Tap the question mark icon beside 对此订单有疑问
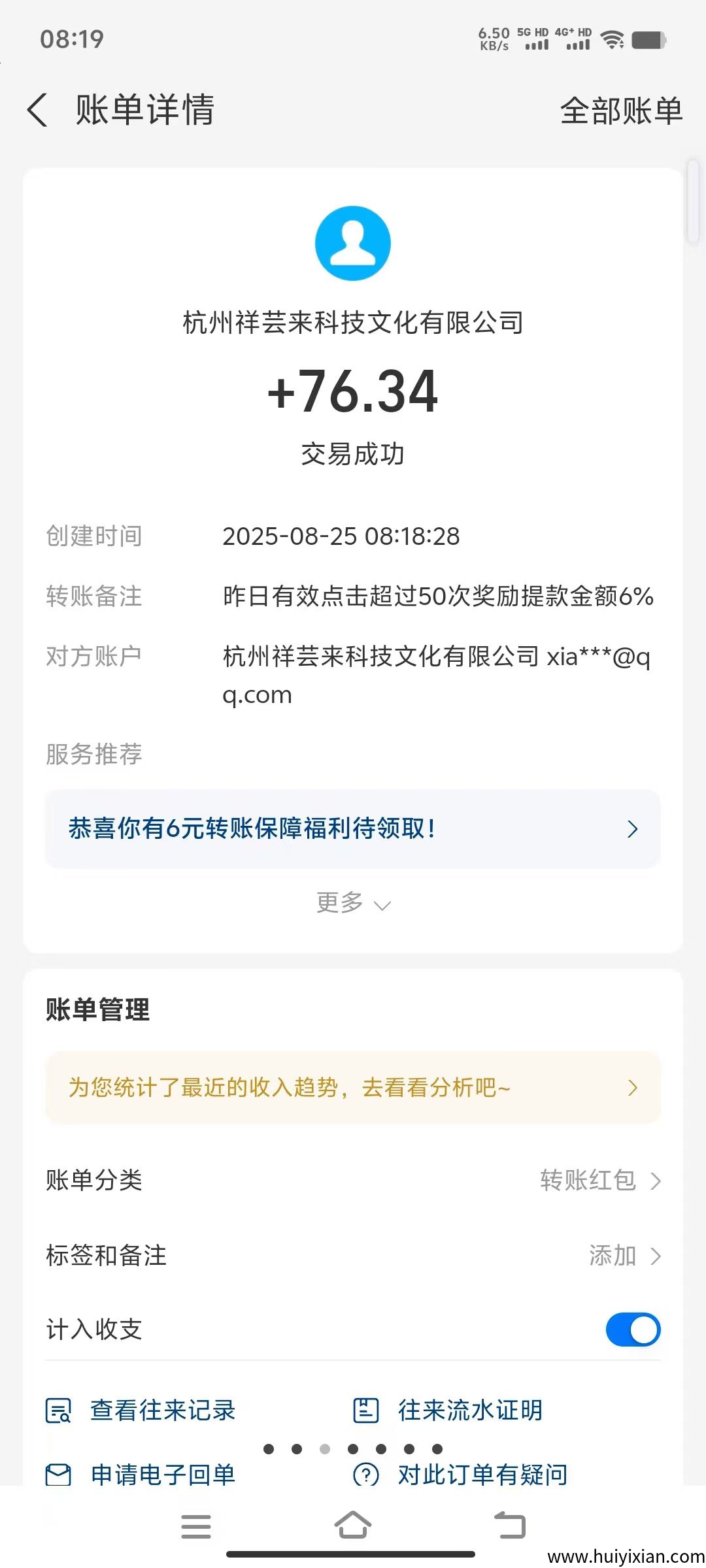This screenshot has width=706, height=1568. (x=365, y=1475)
